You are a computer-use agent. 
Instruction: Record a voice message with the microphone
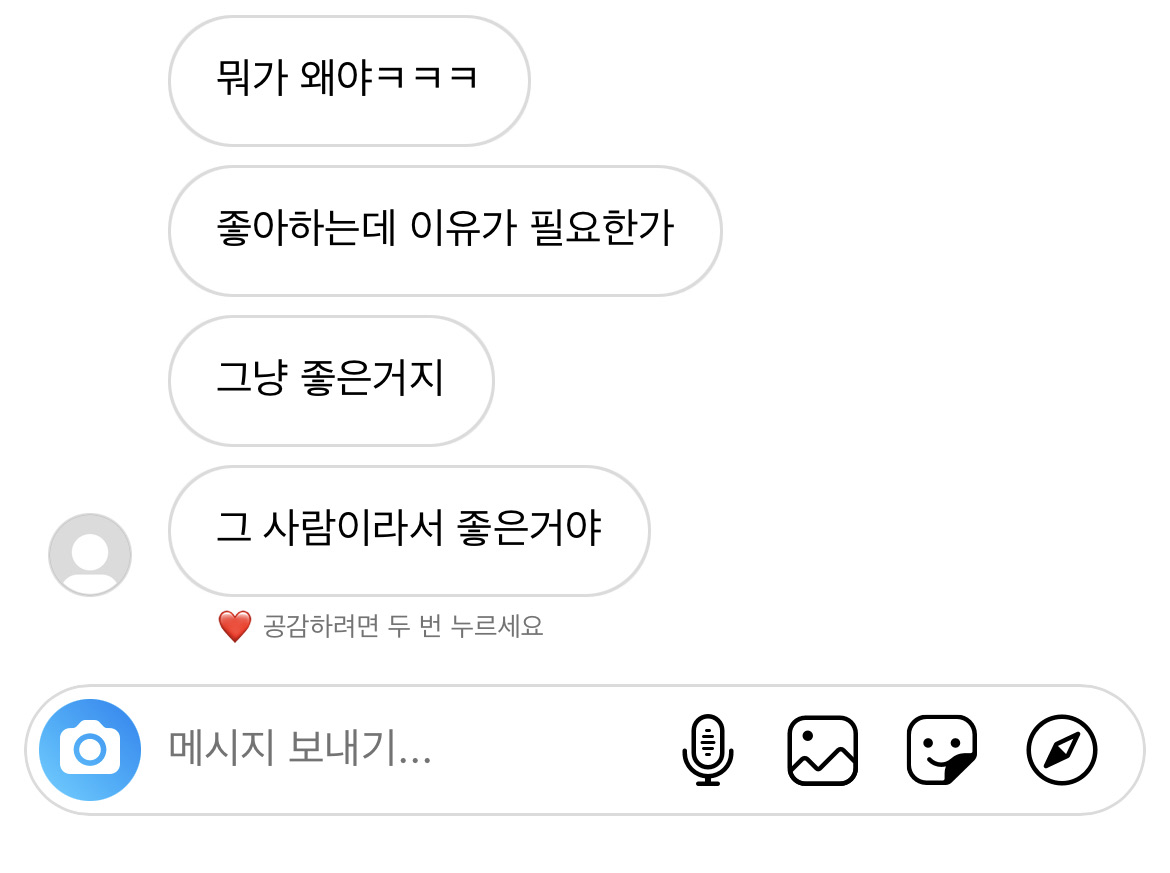coord(708,750)
